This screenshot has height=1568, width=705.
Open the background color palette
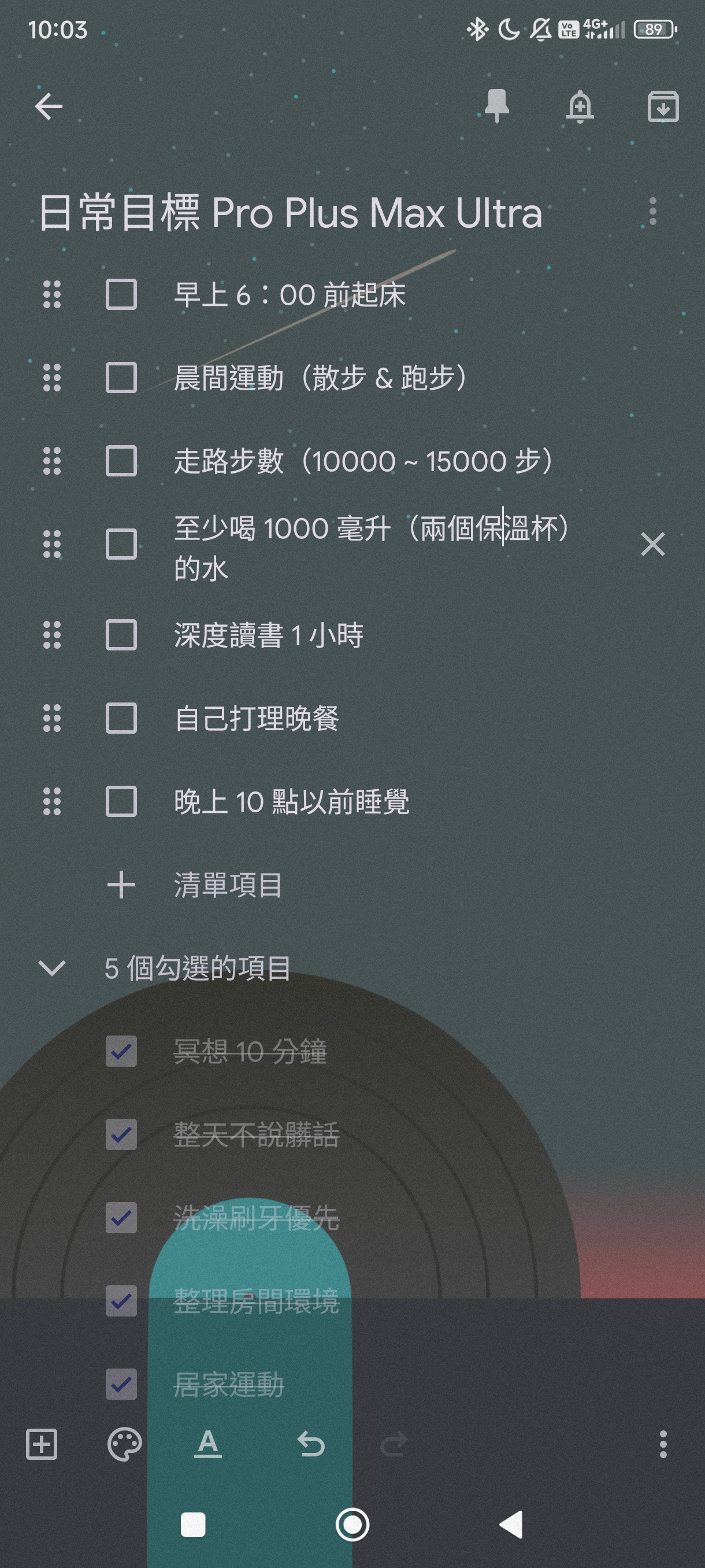tap(124, 1444)
